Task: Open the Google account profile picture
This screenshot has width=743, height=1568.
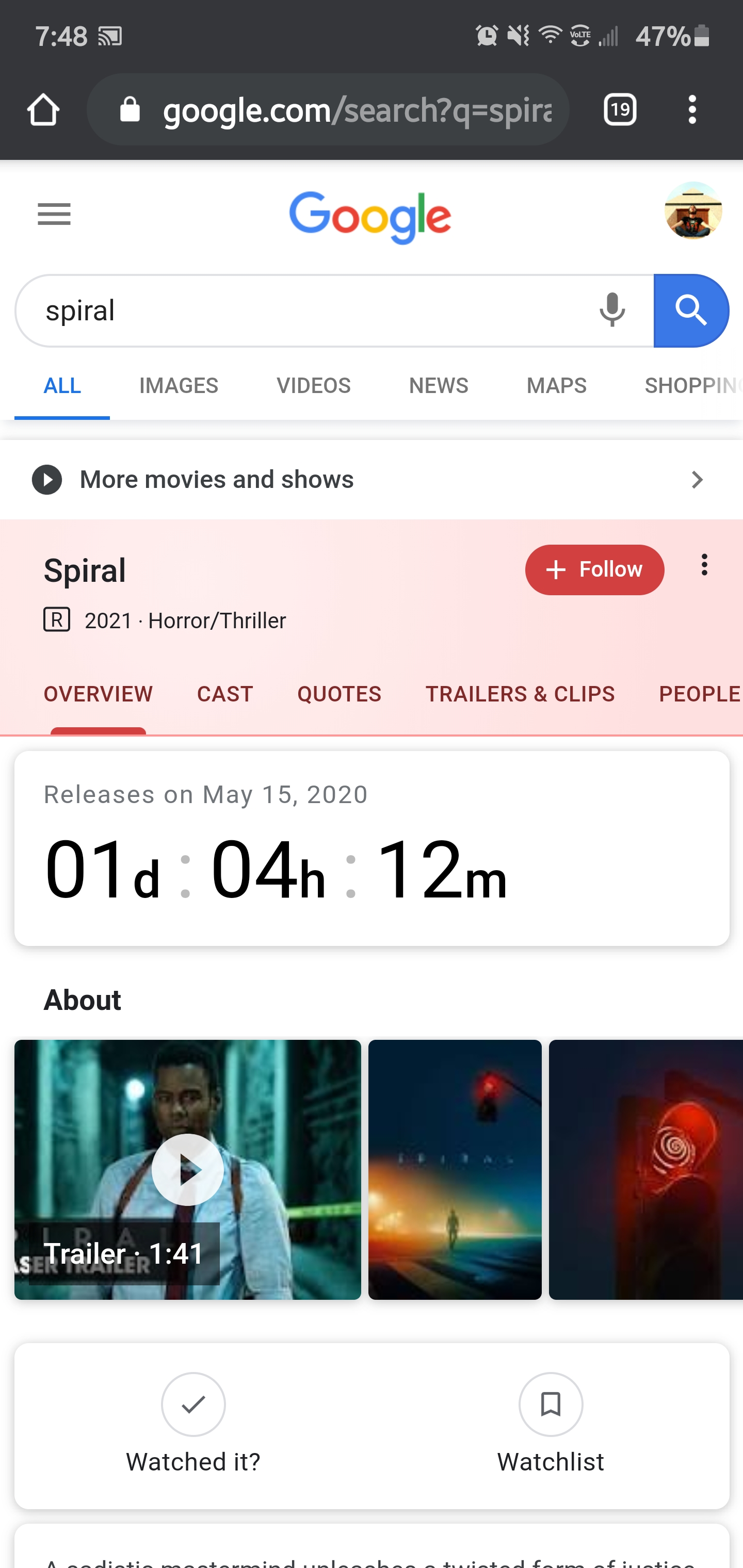Action: click(x=692, y=210)
